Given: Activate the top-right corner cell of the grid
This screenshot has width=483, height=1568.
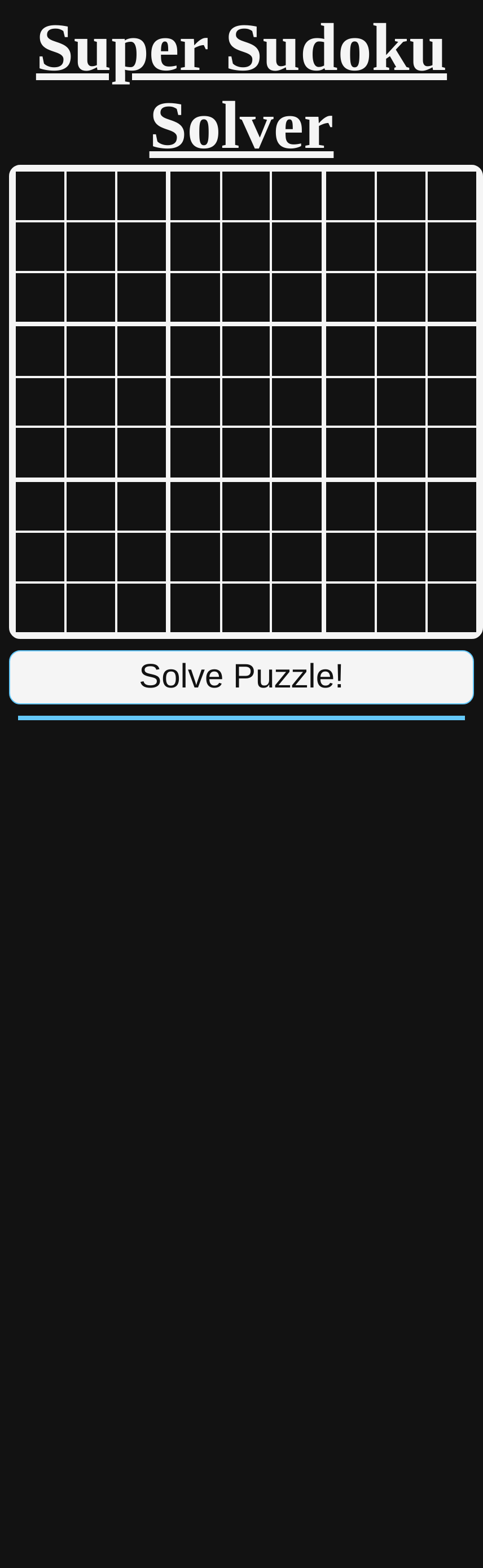Looking at the screenshot, I should [x=452, y=195].
